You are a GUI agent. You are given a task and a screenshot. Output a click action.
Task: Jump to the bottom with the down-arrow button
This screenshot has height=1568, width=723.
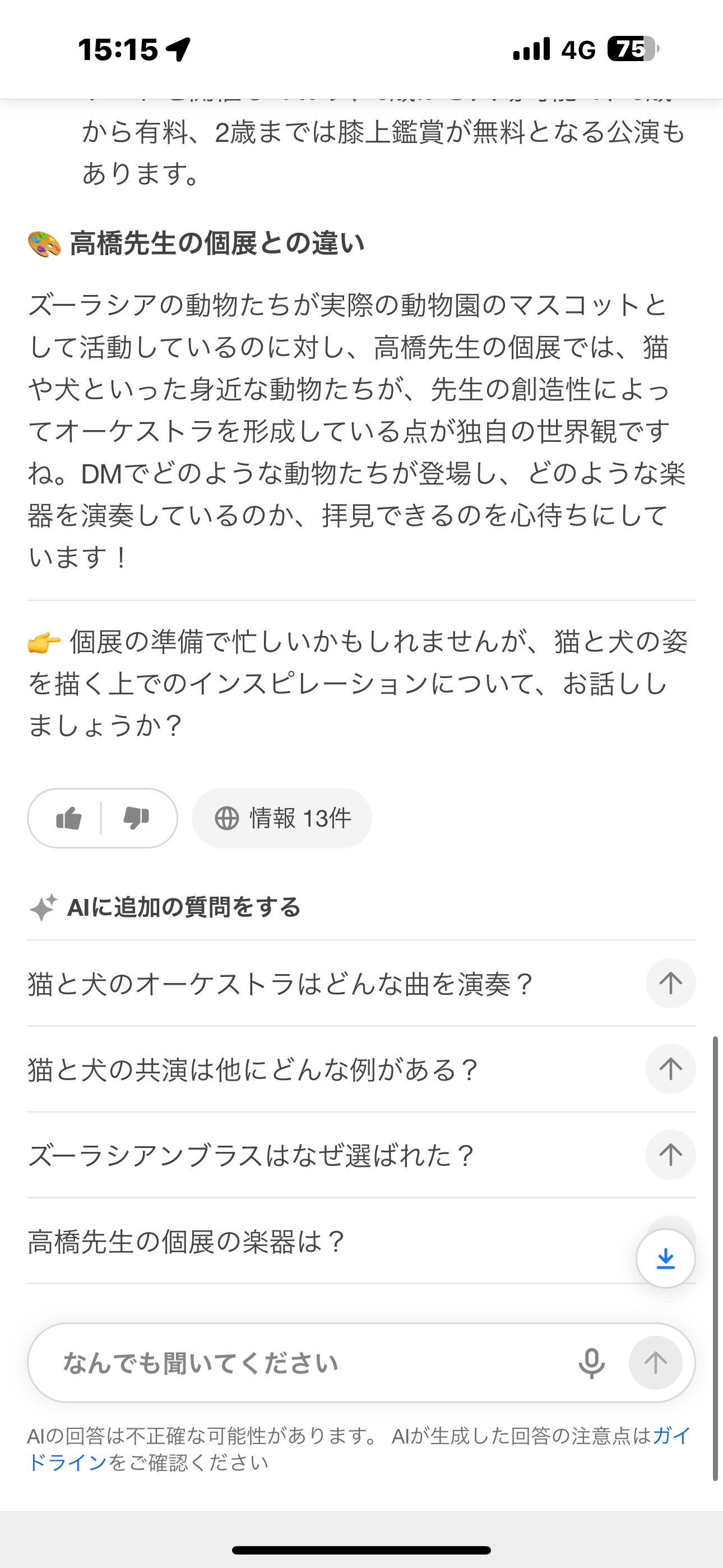[x=665, y=1258]
